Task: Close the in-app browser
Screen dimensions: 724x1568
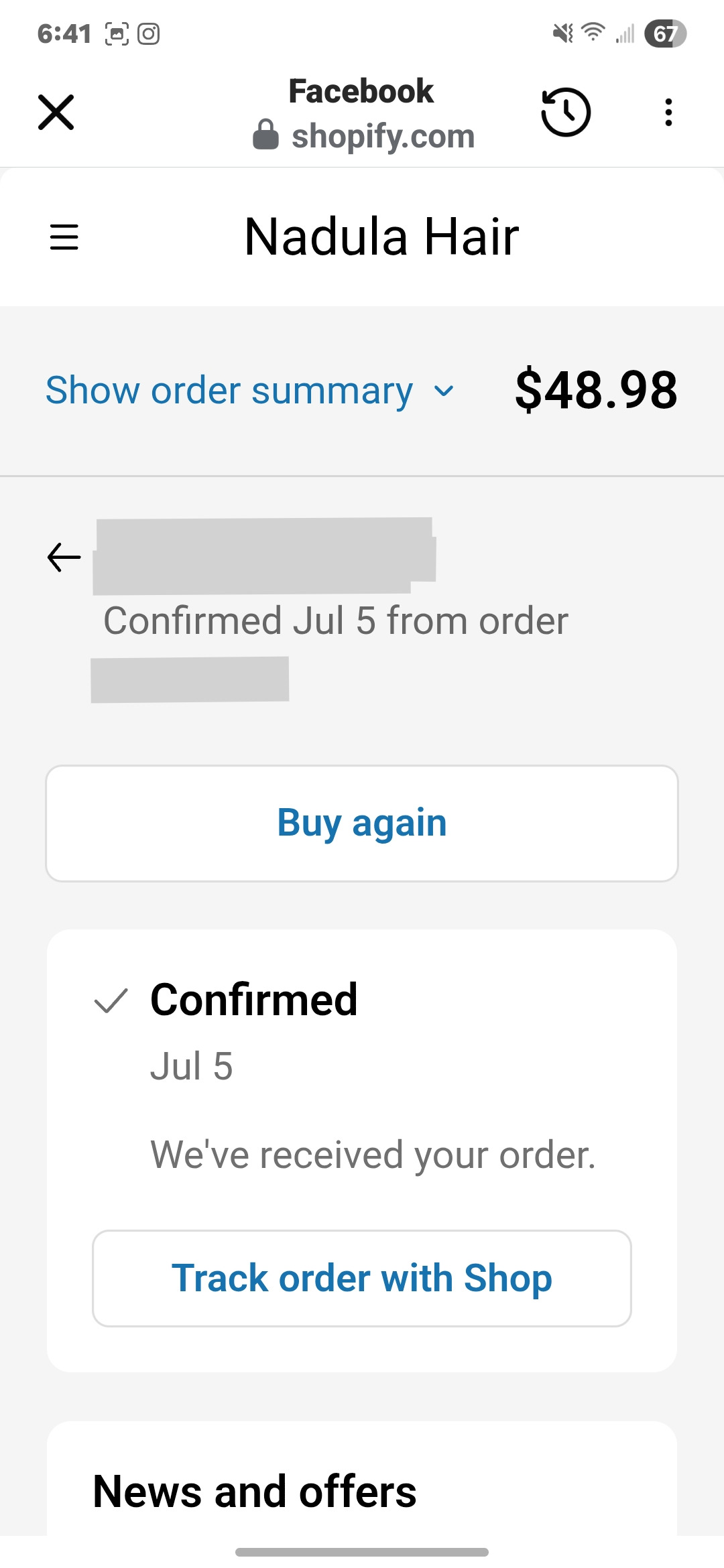Action: coord(56,112)
